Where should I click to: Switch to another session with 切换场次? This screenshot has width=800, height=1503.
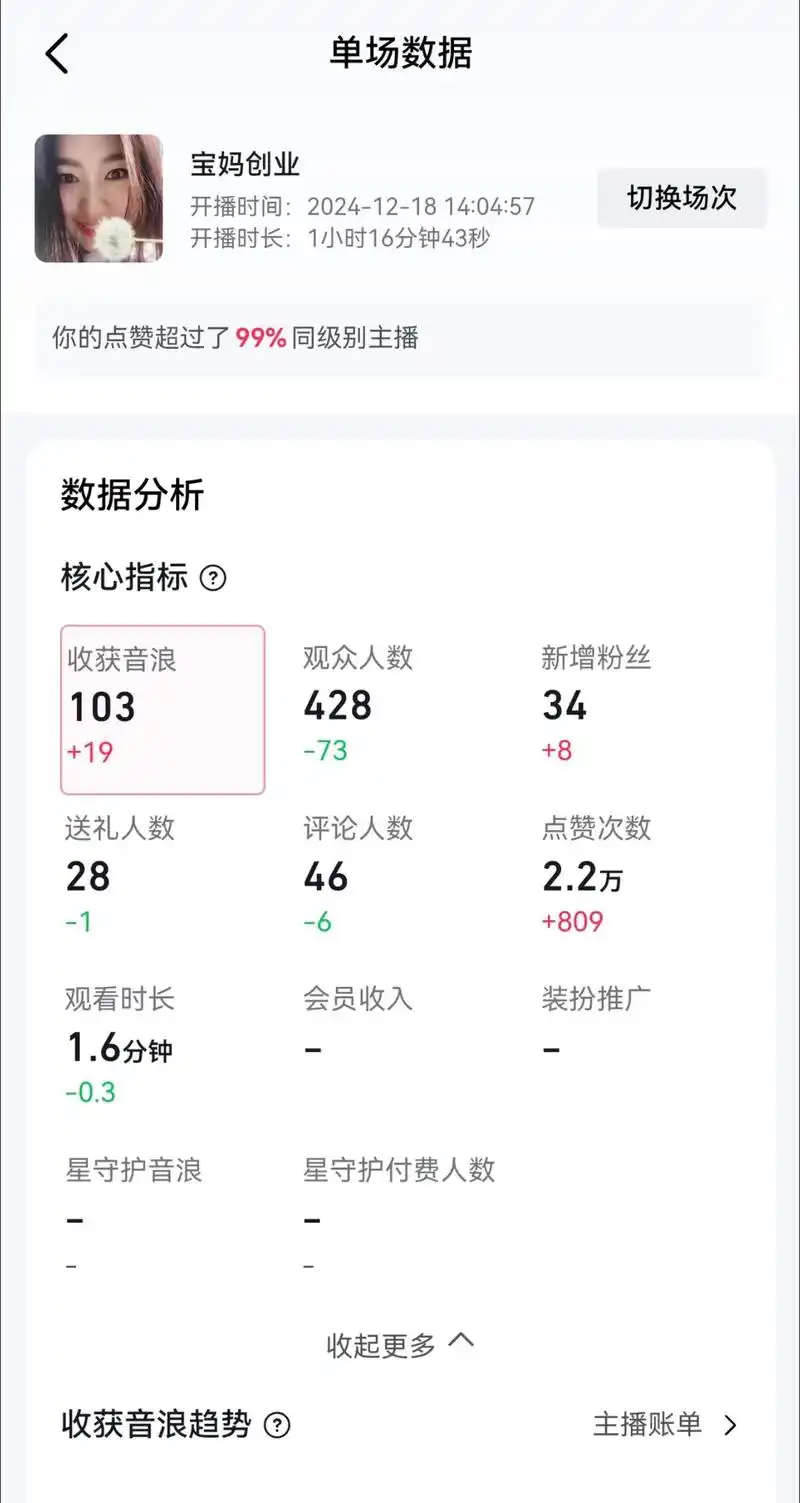click(681, 198)
